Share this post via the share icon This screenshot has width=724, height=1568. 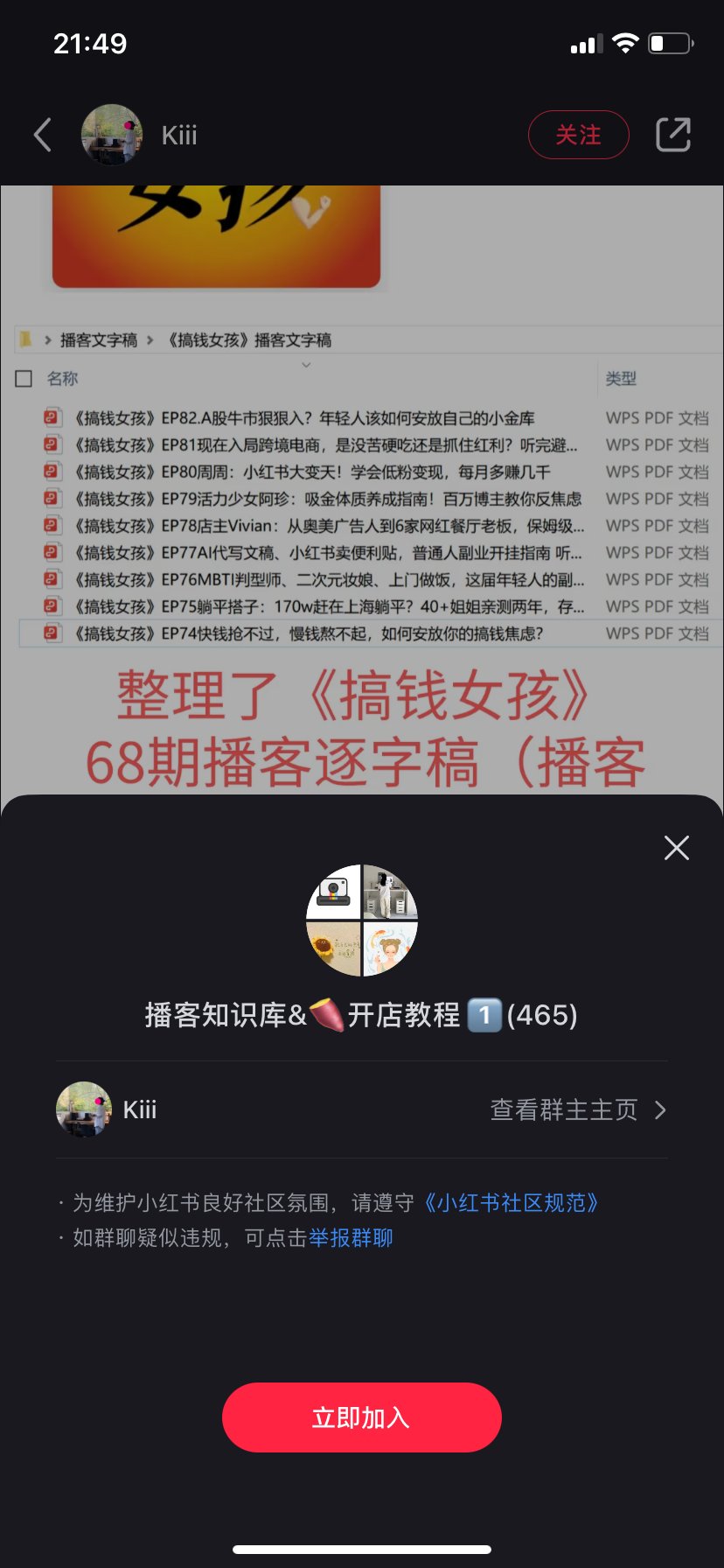tap(672, 135)
